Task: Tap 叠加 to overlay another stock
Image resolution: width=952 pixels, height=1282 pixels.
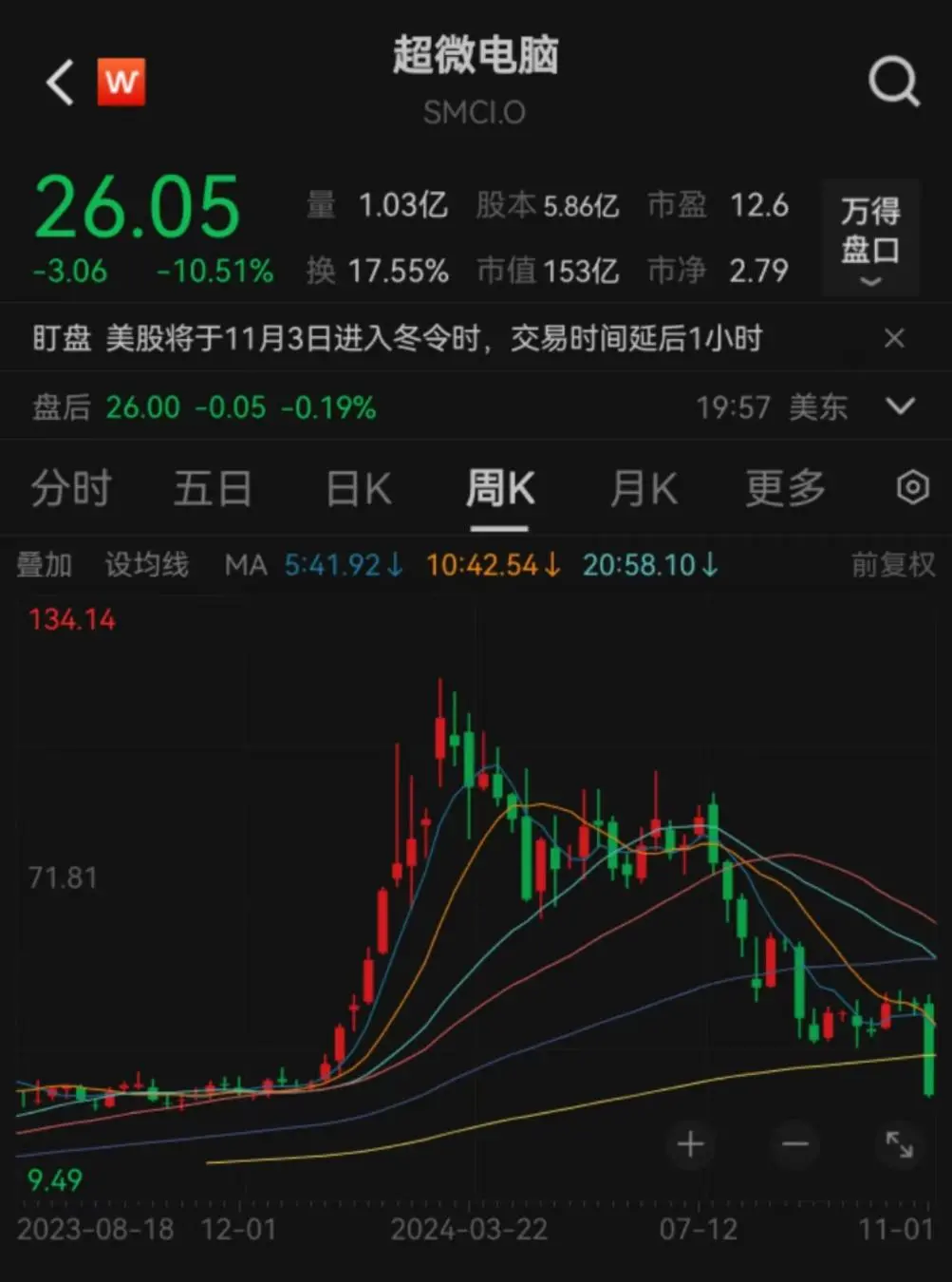Action: click(45, 565)
